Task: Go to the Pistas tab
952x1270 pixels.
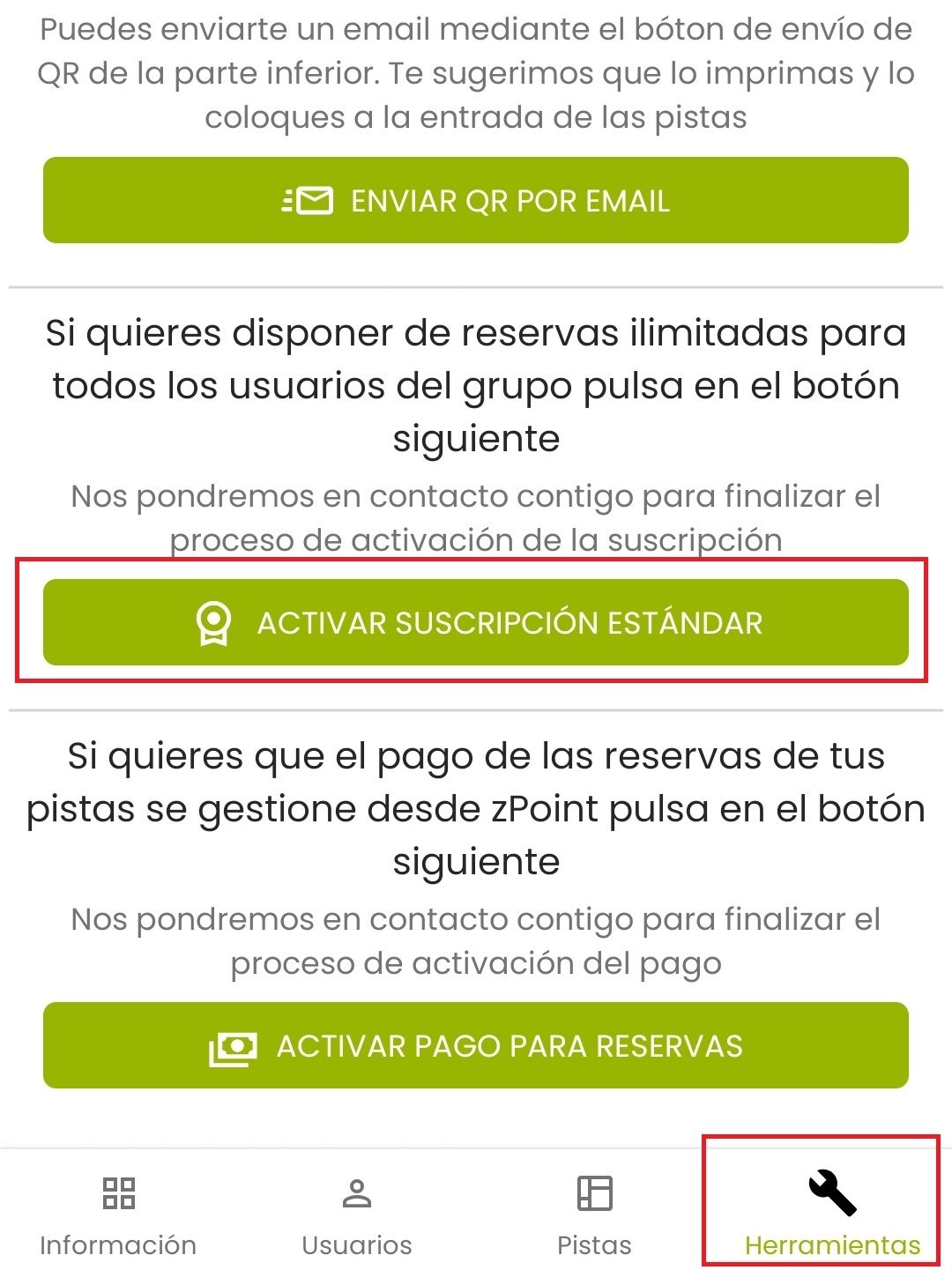Action: (x=594, y=1214)
